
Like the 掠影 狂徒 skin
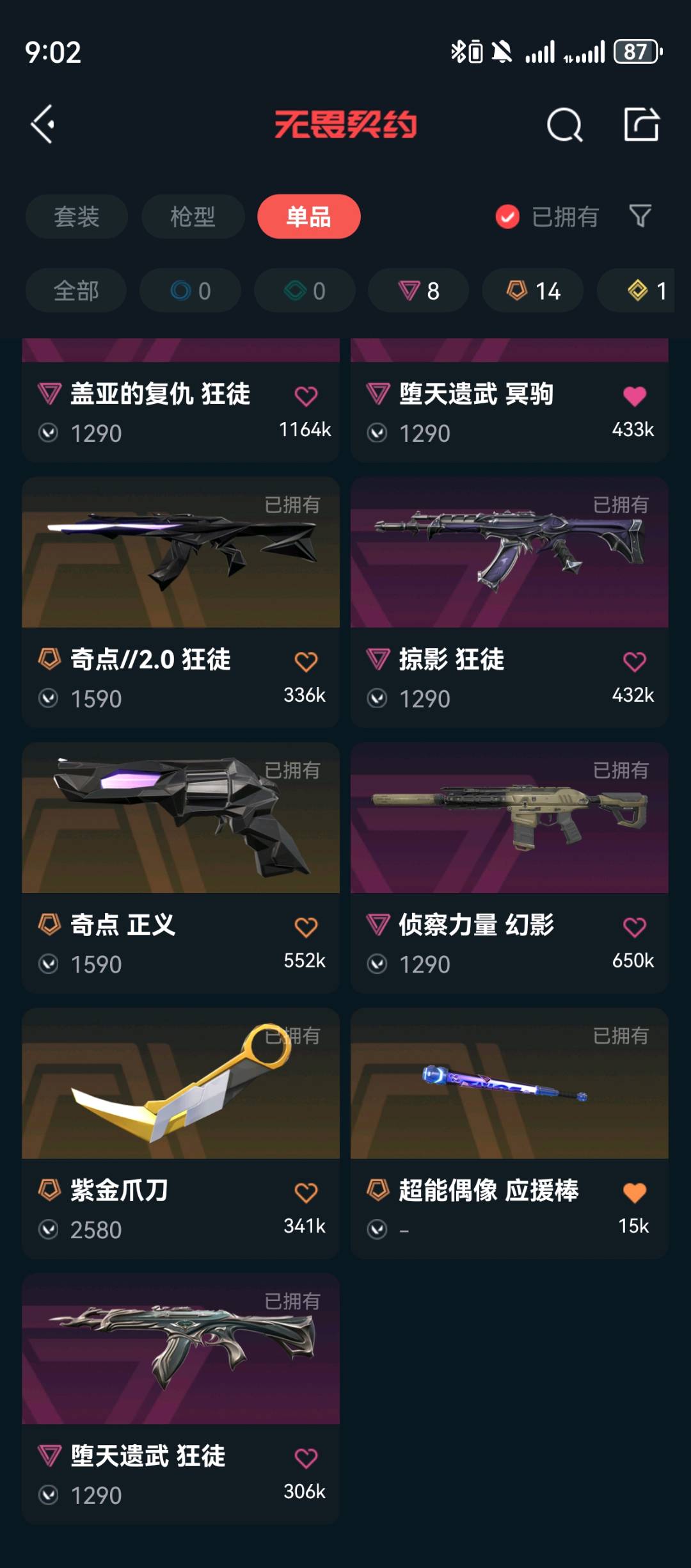click(635, 662)
